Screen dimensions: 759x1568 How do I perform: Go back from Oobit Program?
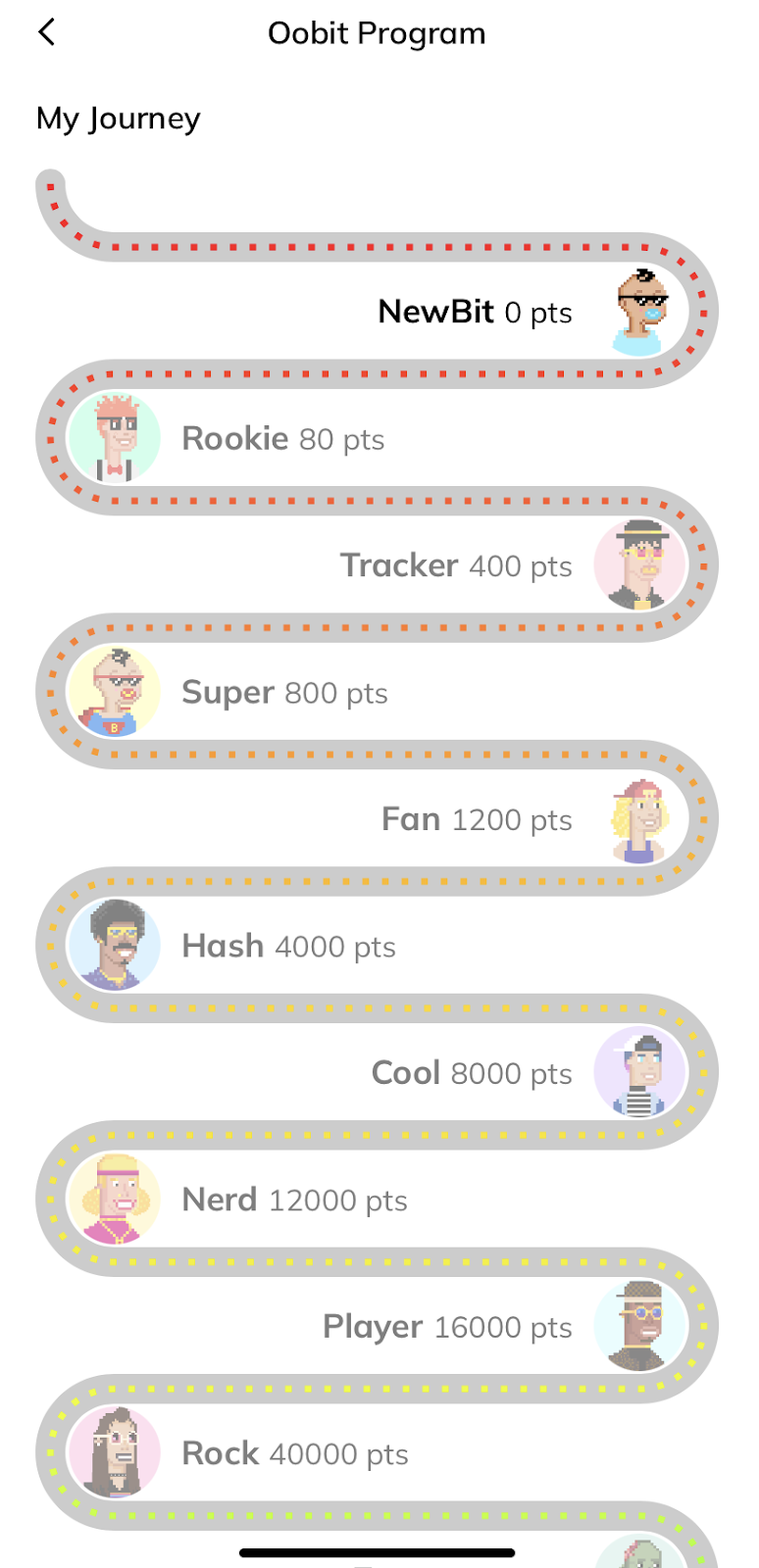pos(46,32)
